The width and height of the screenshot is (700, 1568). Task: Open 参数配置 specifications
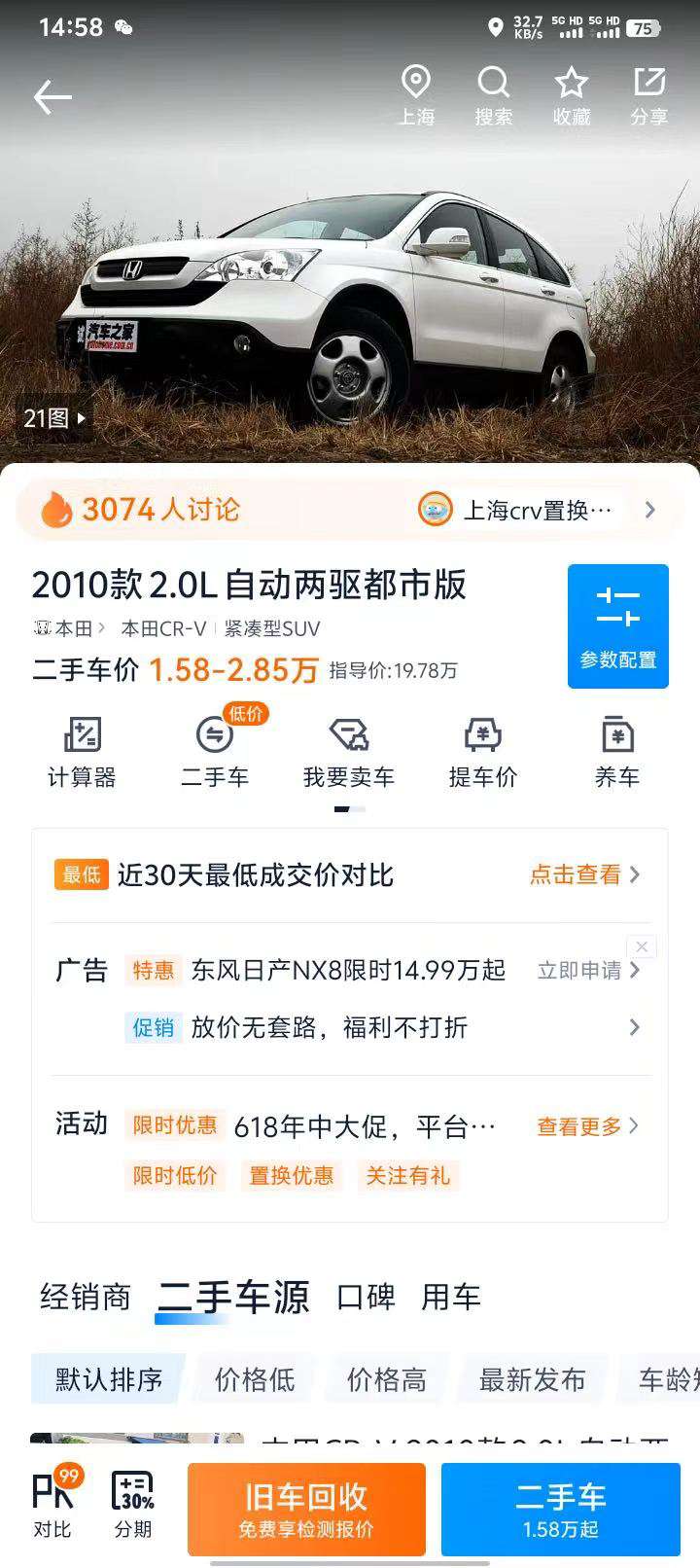(618, 626)
